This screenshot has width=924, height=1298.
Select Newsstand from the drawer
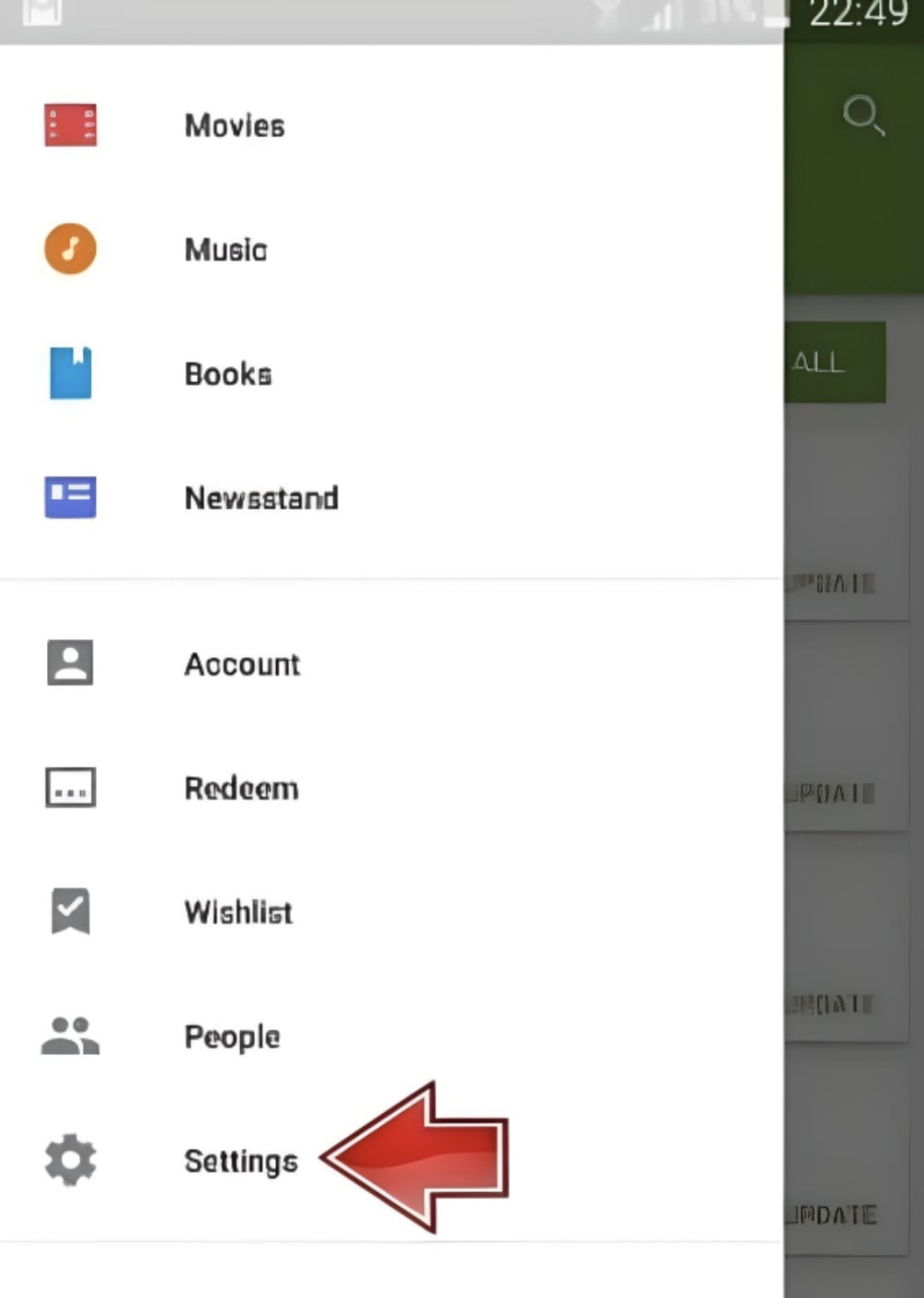pos(260,498)
